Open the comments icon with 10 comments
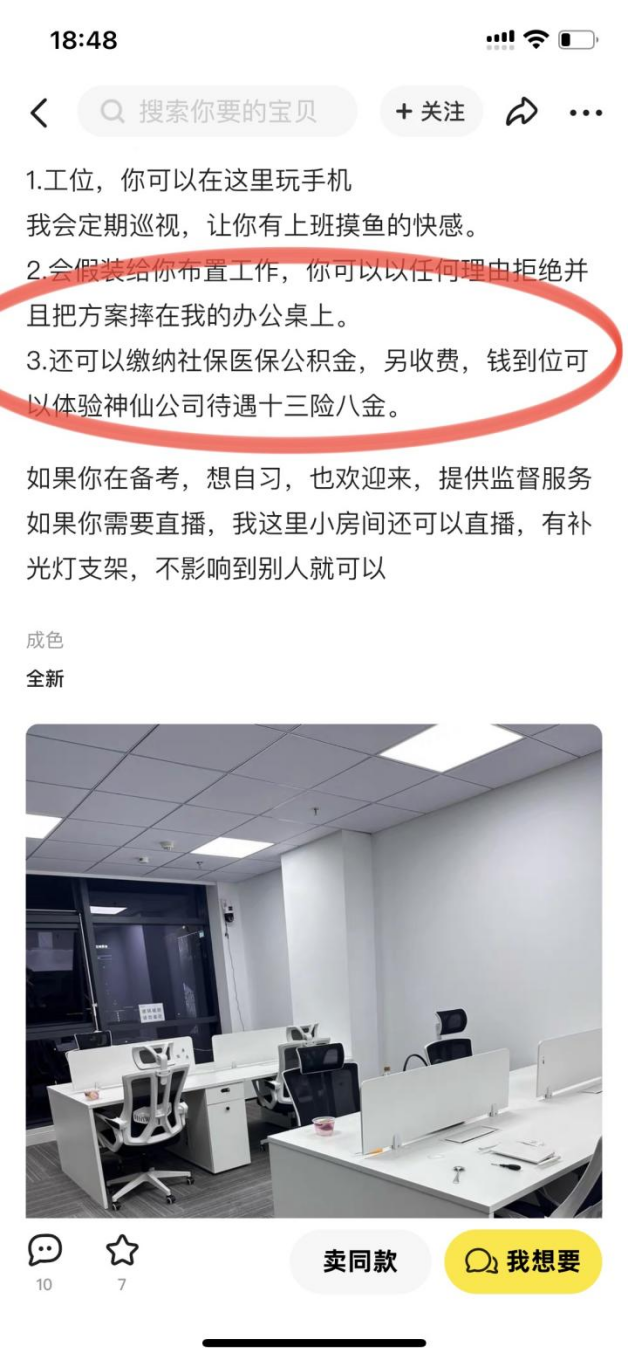This screenshot has height=1360, width=629. (x=44, y=1252)
